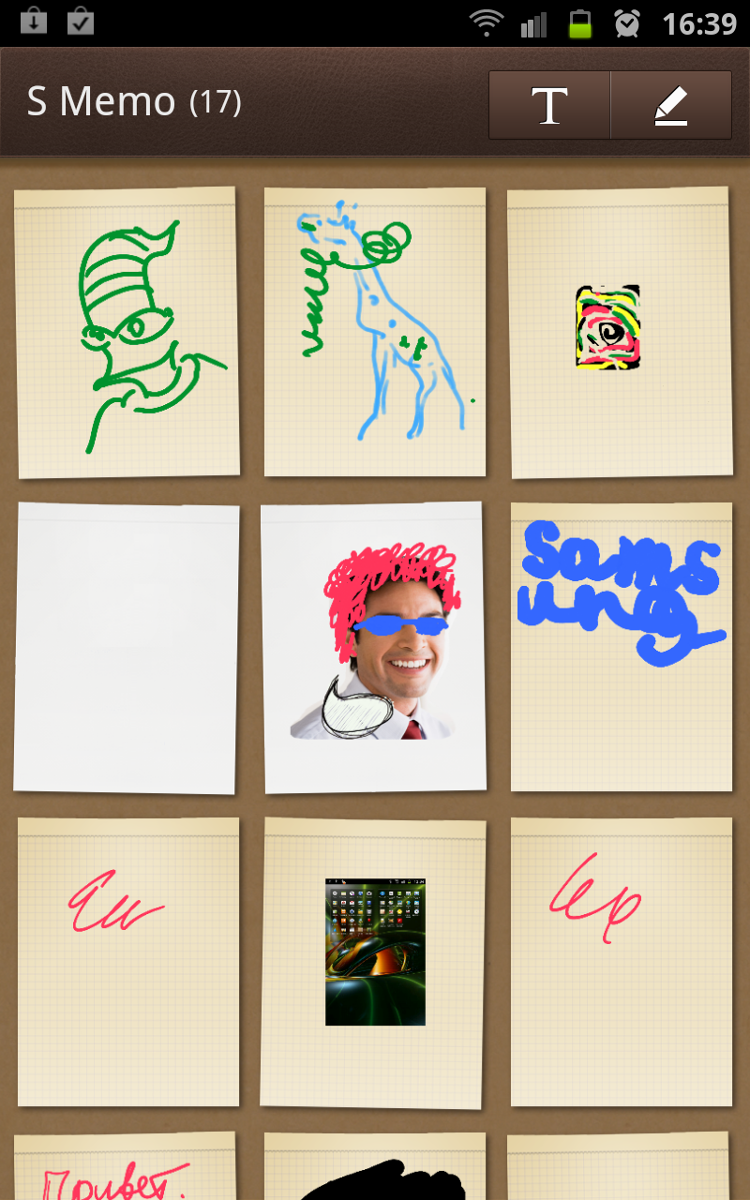
Task: Open the blank white memo
Action: pos(127,647)
